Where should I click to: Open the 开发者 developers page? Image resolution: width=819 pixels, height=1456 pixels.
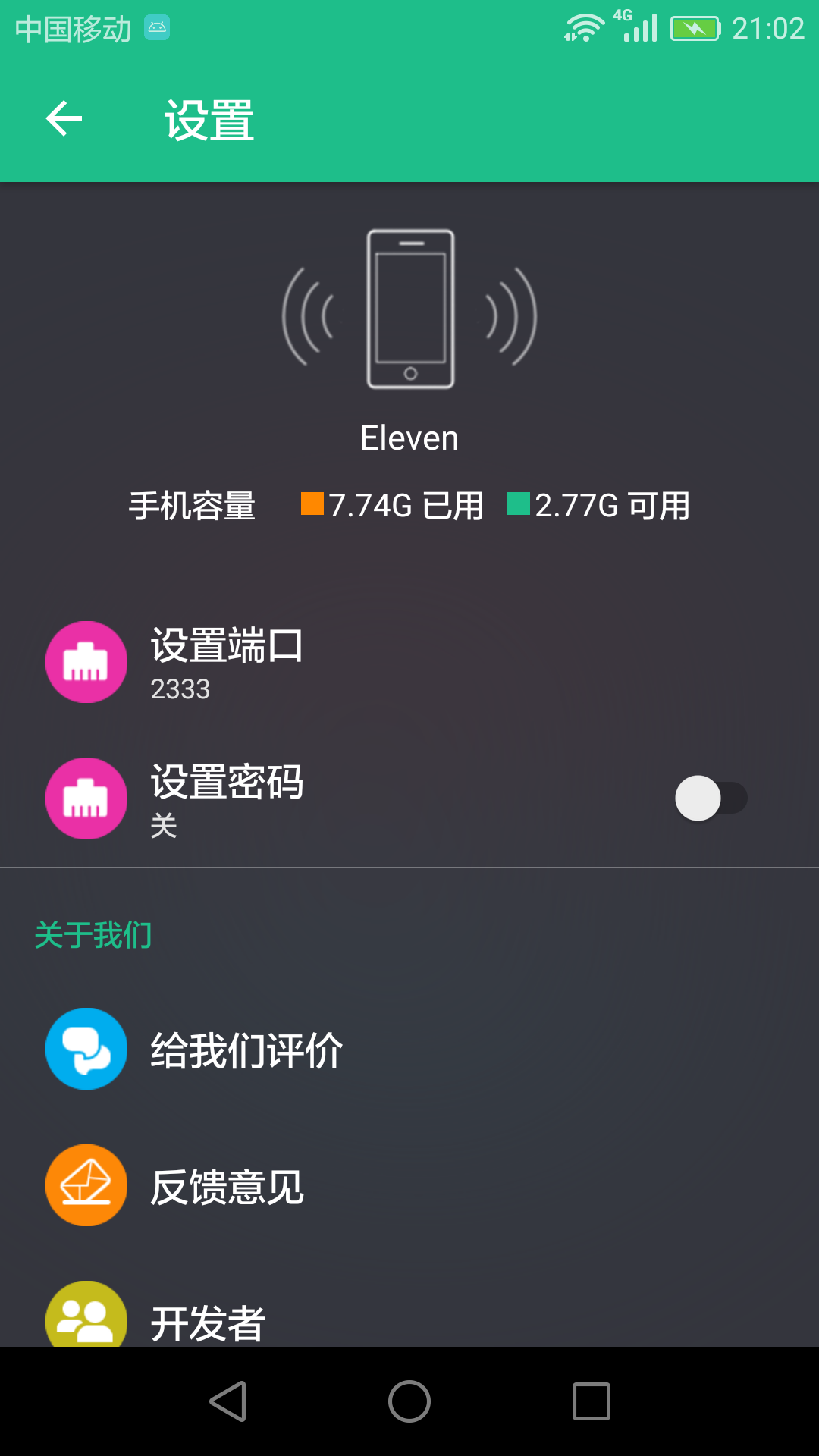click(x=209, y=1321)
